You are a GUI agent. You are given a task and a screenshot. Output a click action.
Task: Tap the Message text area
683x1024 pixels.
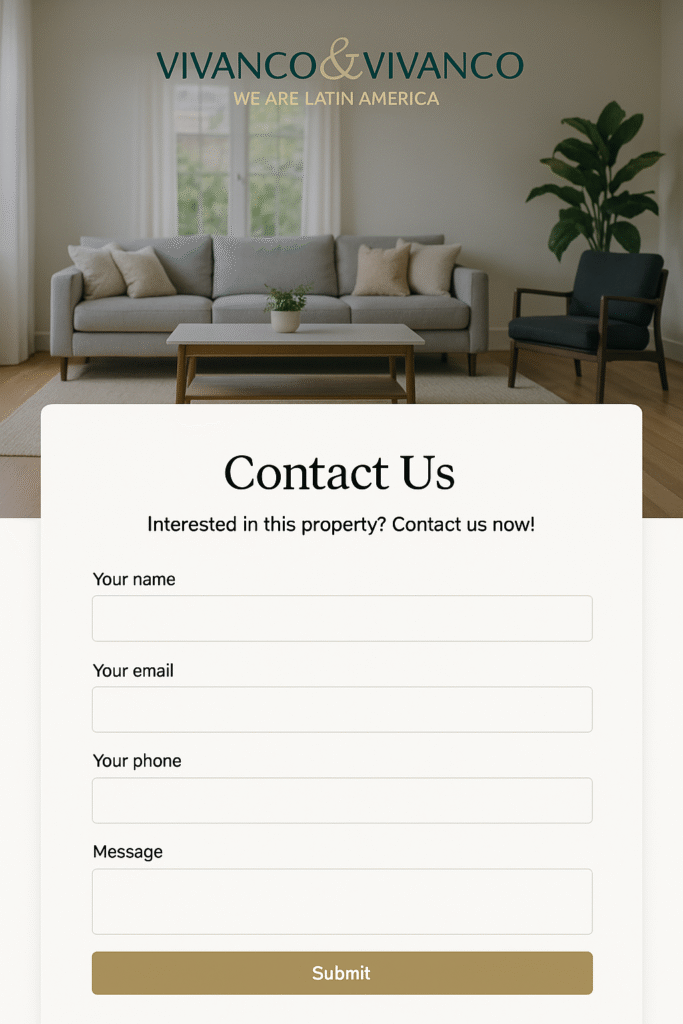pos(342,901)
